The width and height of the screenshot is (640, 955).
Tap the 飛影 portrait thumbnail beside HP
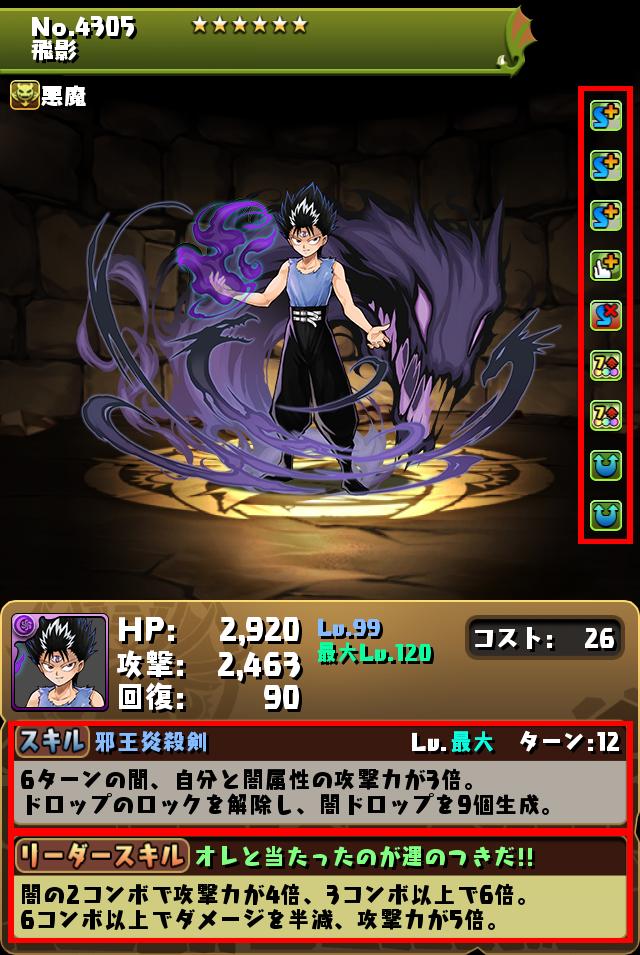[x=59, y=662]
